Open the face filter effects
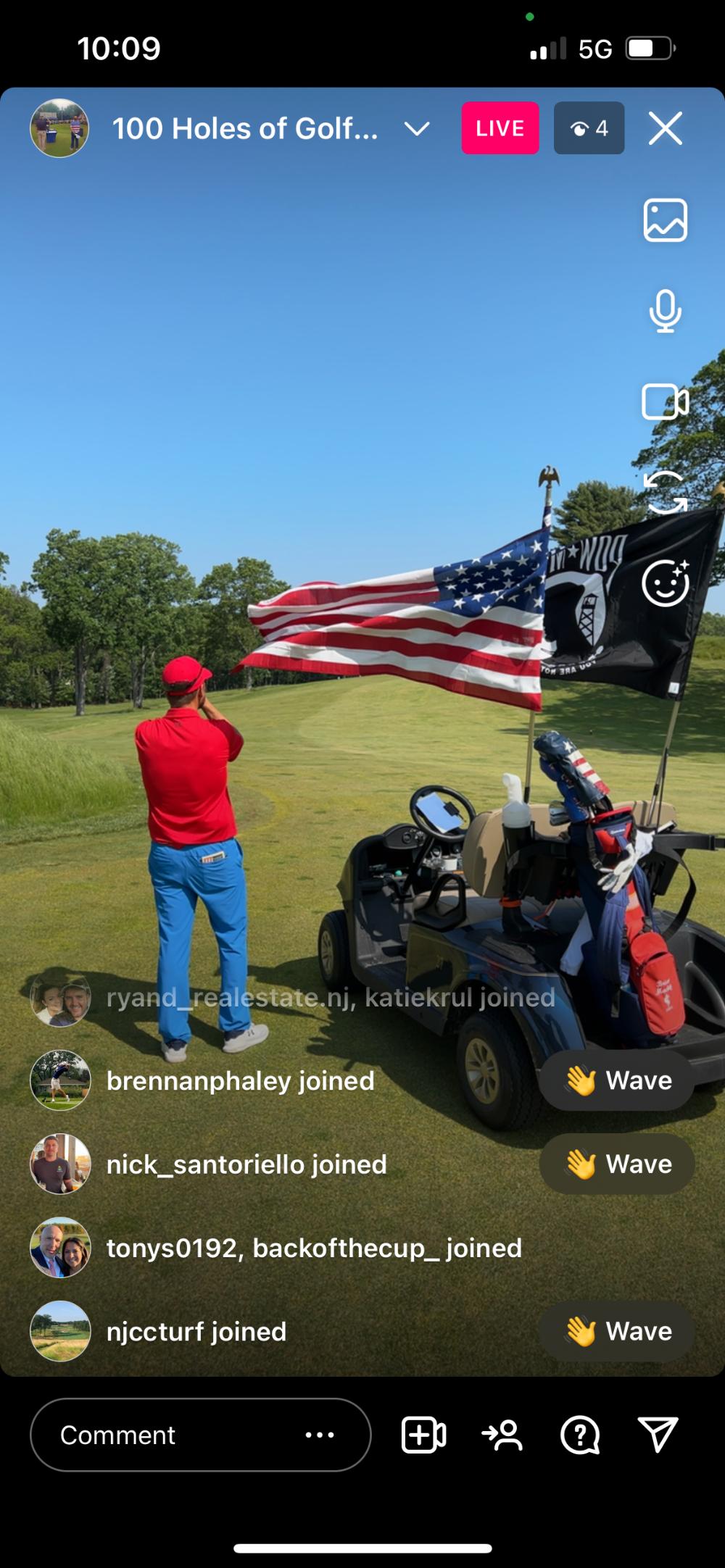Screen dimensions: 725x1568 click(x=666, y=583)
